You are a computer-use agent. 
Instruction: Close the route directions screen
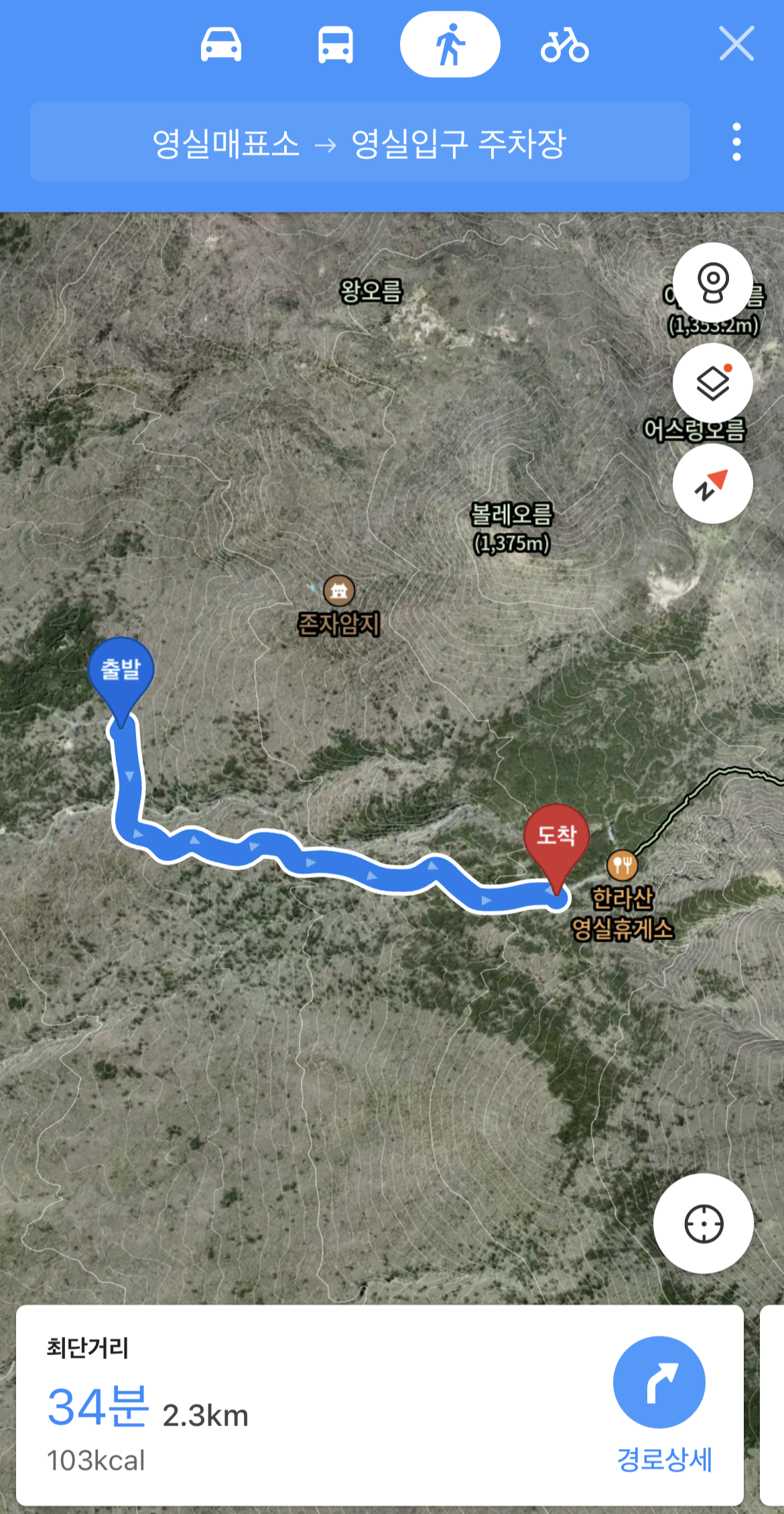[736, 44]
